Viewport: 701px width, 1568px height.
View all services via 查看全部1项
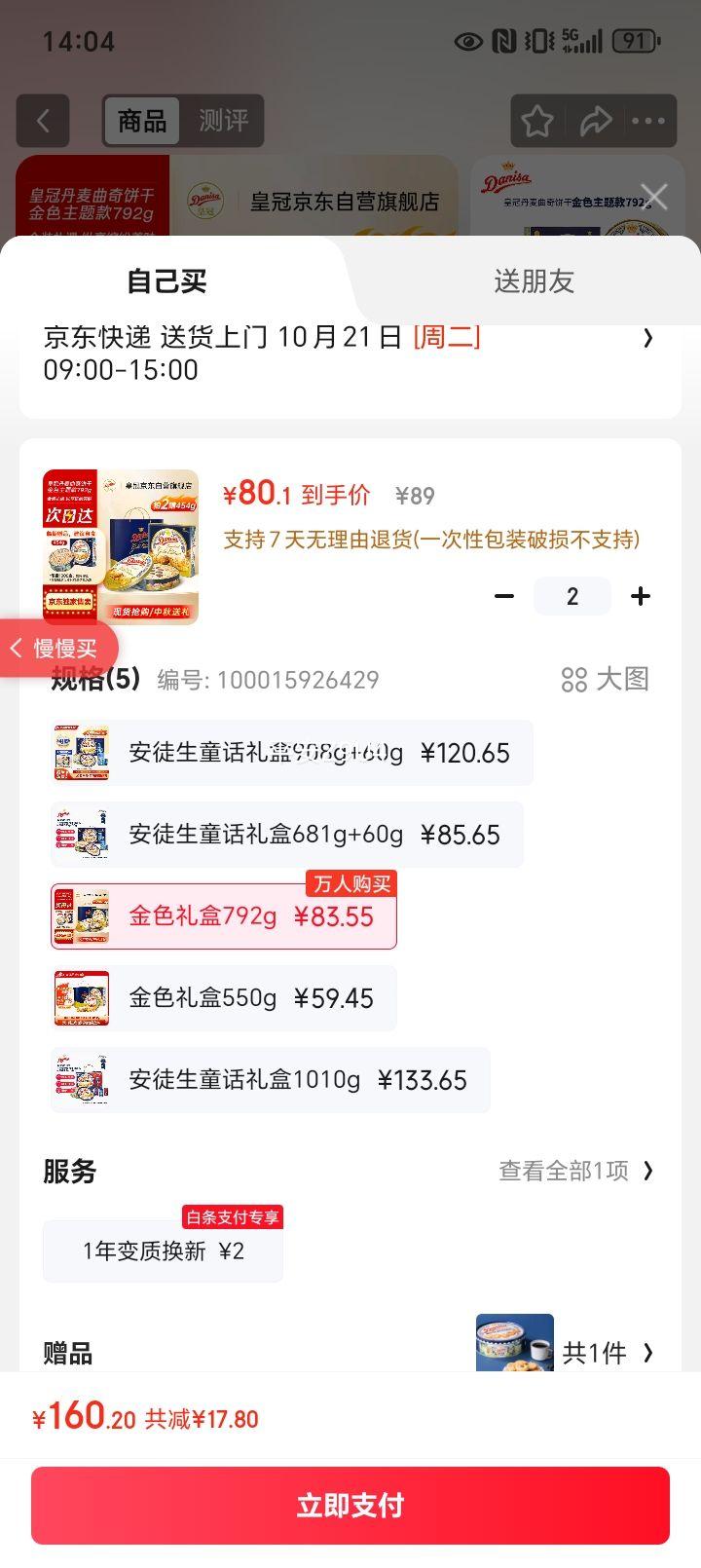tap(575, 1171)
